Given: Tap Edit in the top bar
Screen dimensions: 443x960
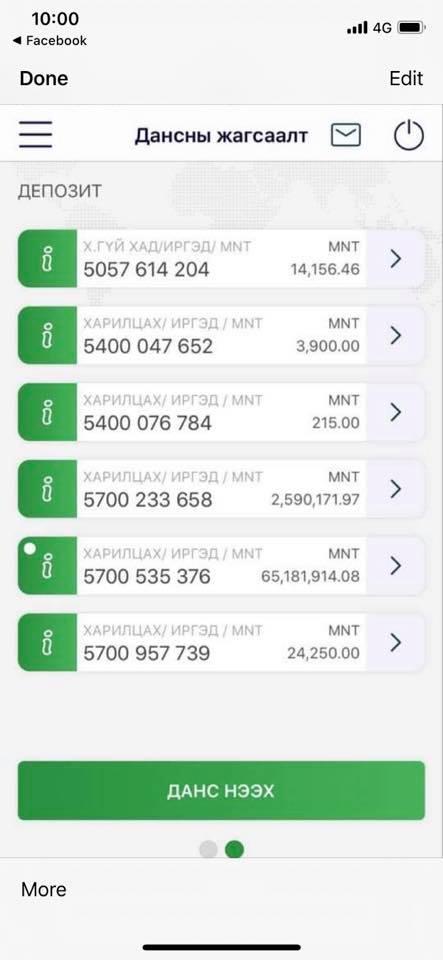Looking at the screenshot, I should [x=406, y=78].
